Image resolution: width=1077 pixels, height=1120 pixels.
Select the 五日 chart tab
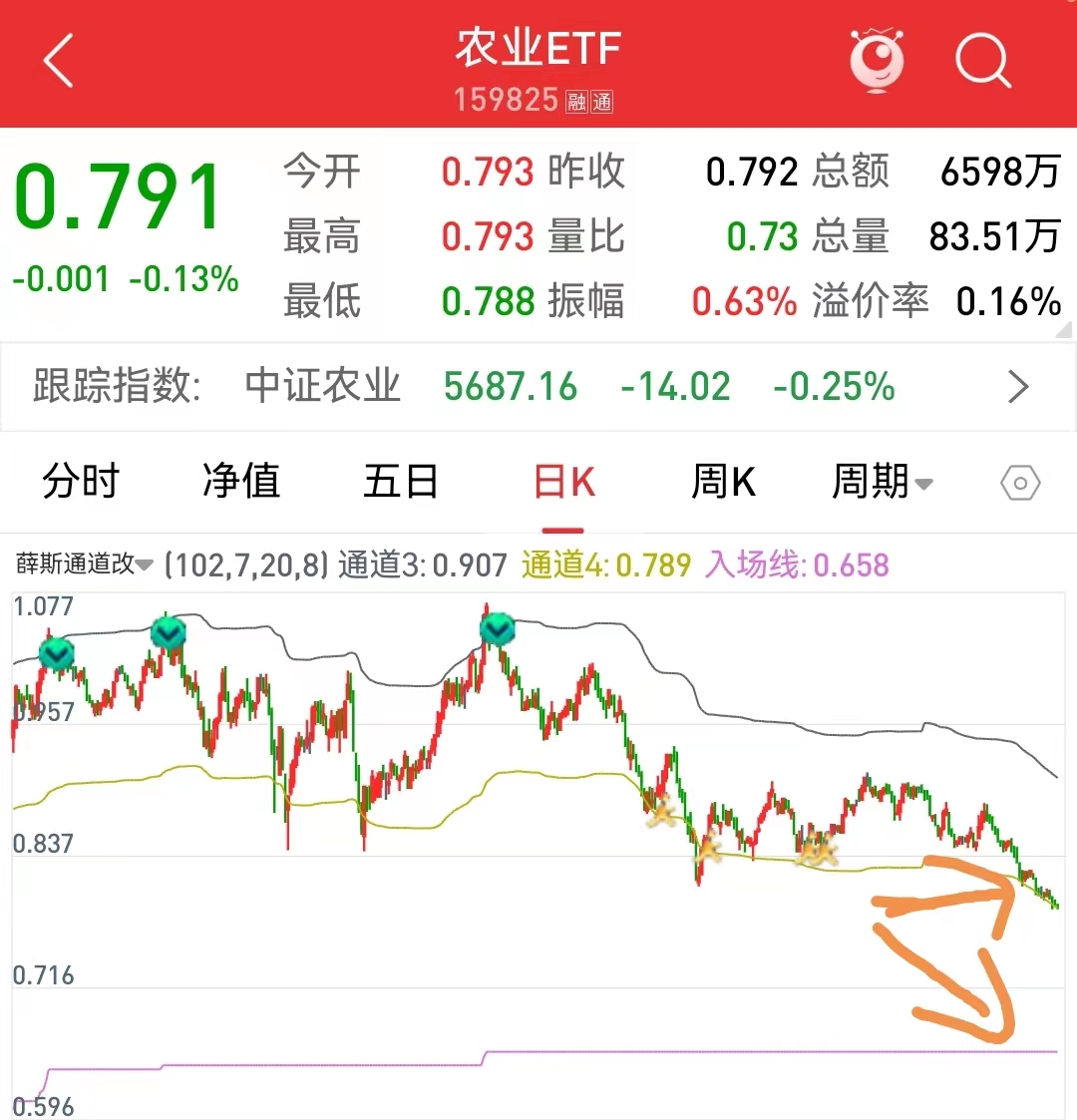pyautogui.click(x=401, y=483)
